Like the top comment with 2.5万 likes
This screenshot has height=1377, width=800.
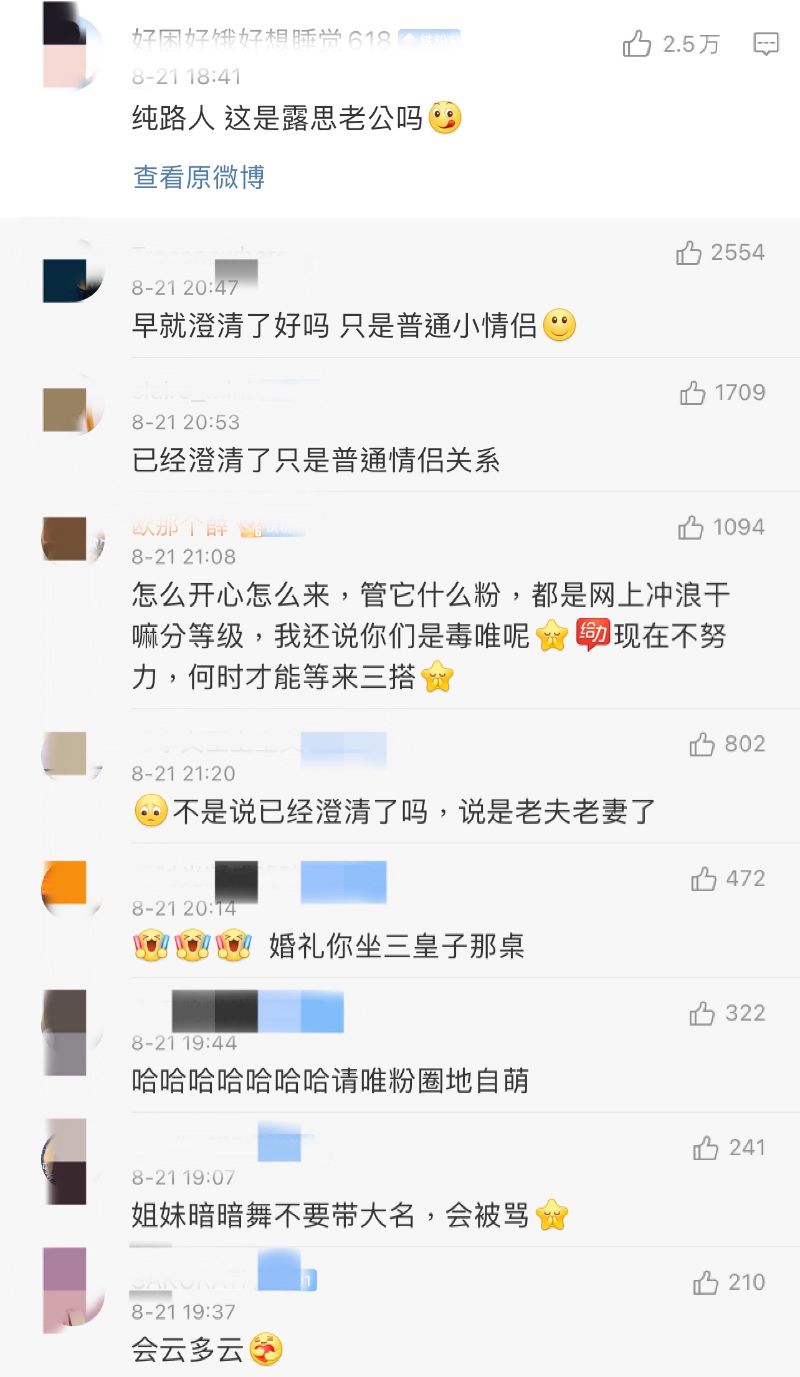637,44
